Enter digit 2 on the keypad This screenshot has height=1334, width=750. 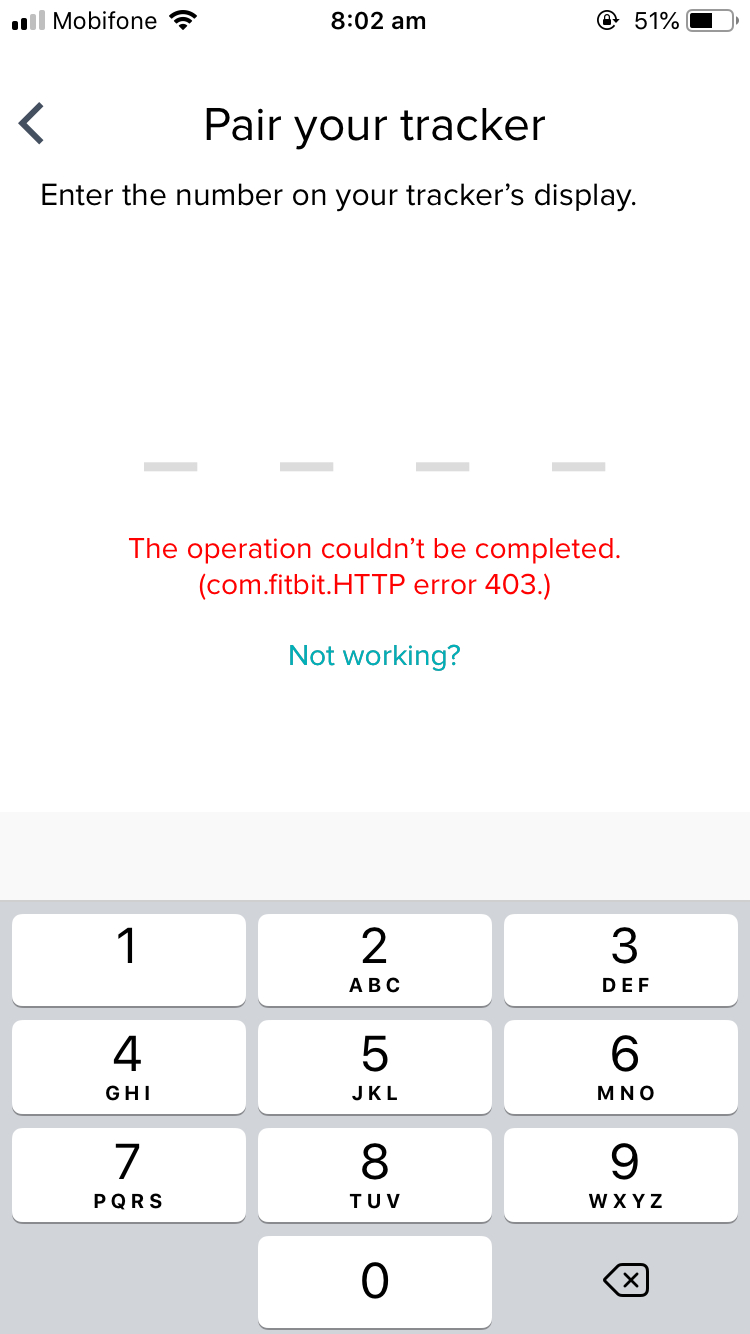point(374,959)
